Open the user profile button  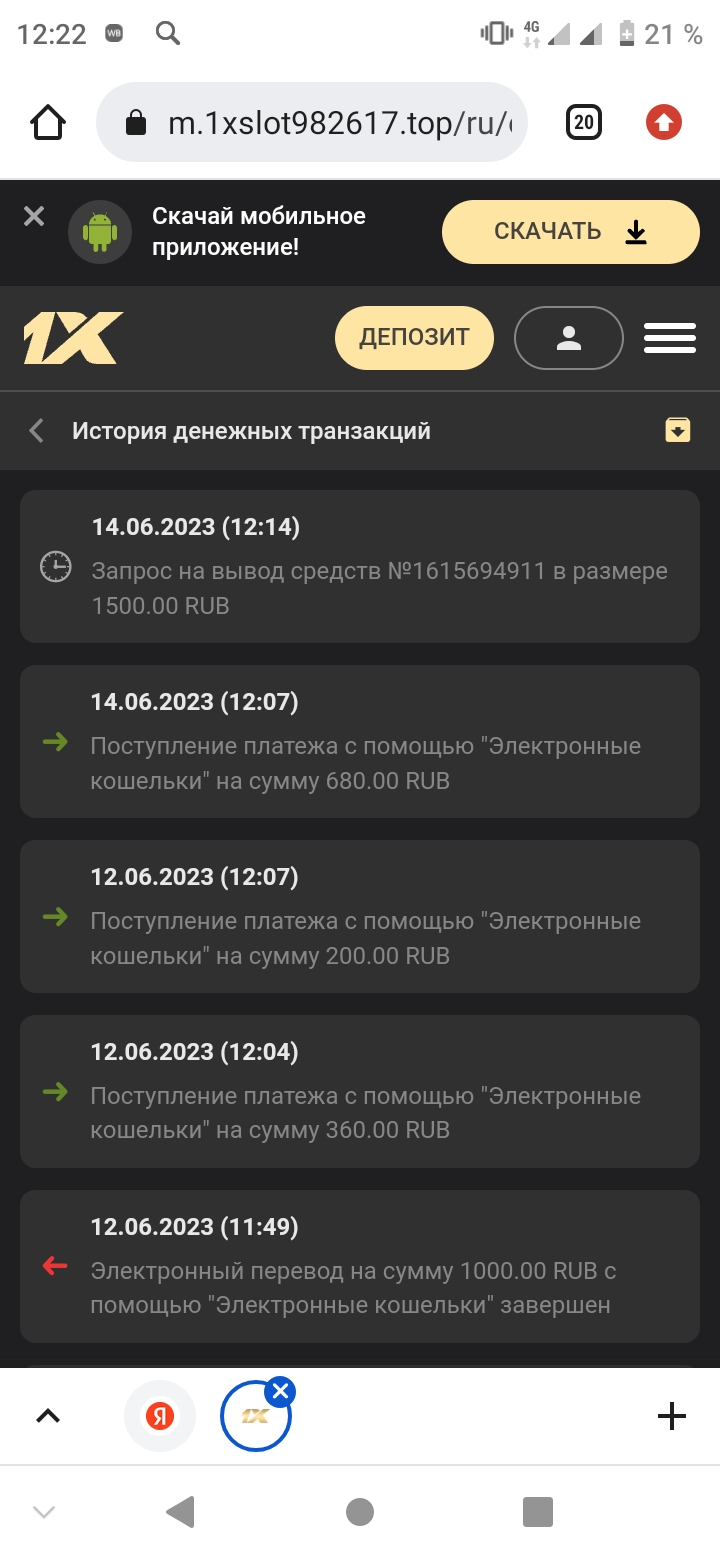click(x=568, y=338)
